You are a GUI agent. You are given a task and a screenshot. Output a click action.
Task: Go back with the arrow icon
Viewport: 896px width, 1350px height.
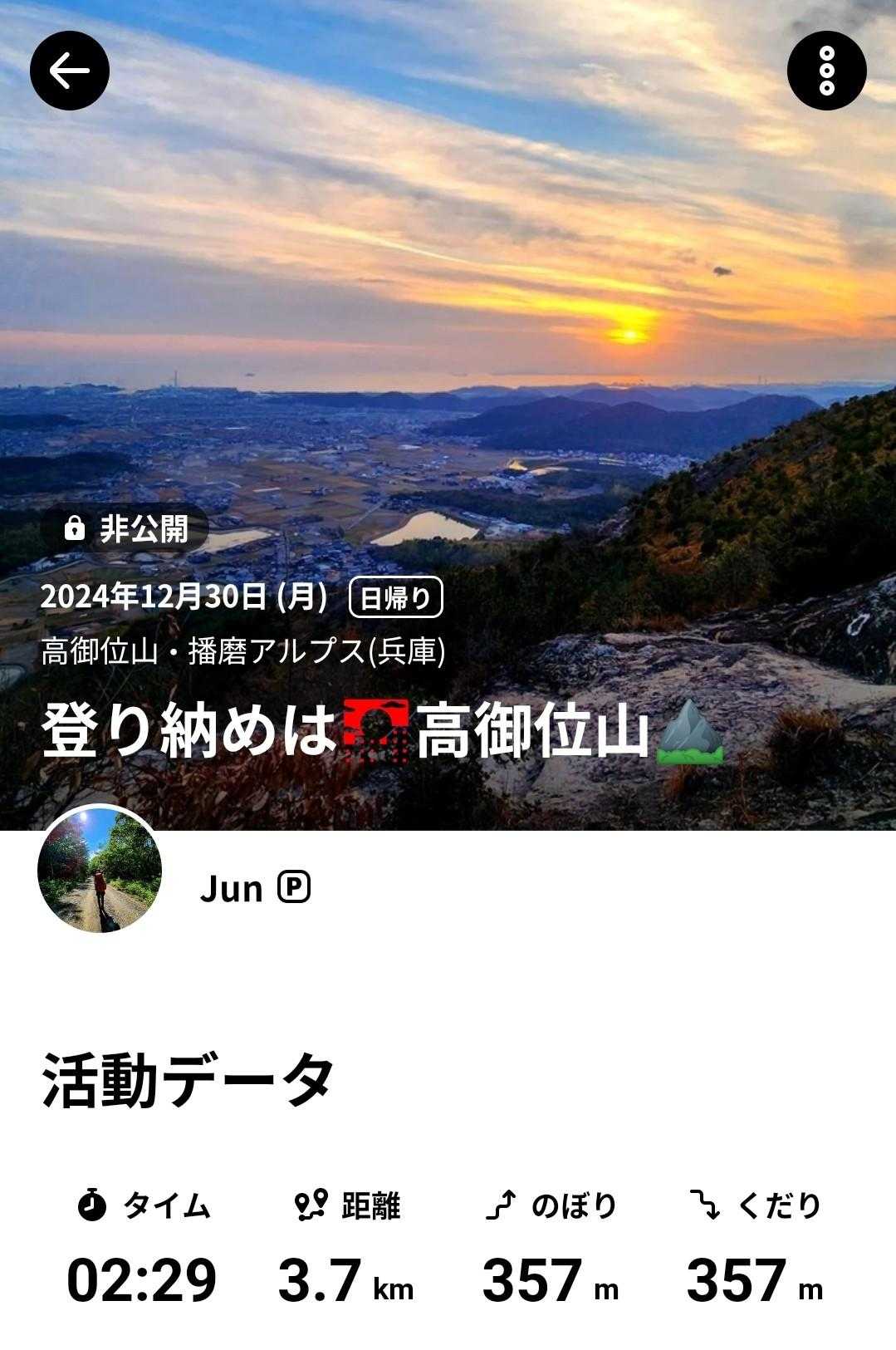point(70,71)
